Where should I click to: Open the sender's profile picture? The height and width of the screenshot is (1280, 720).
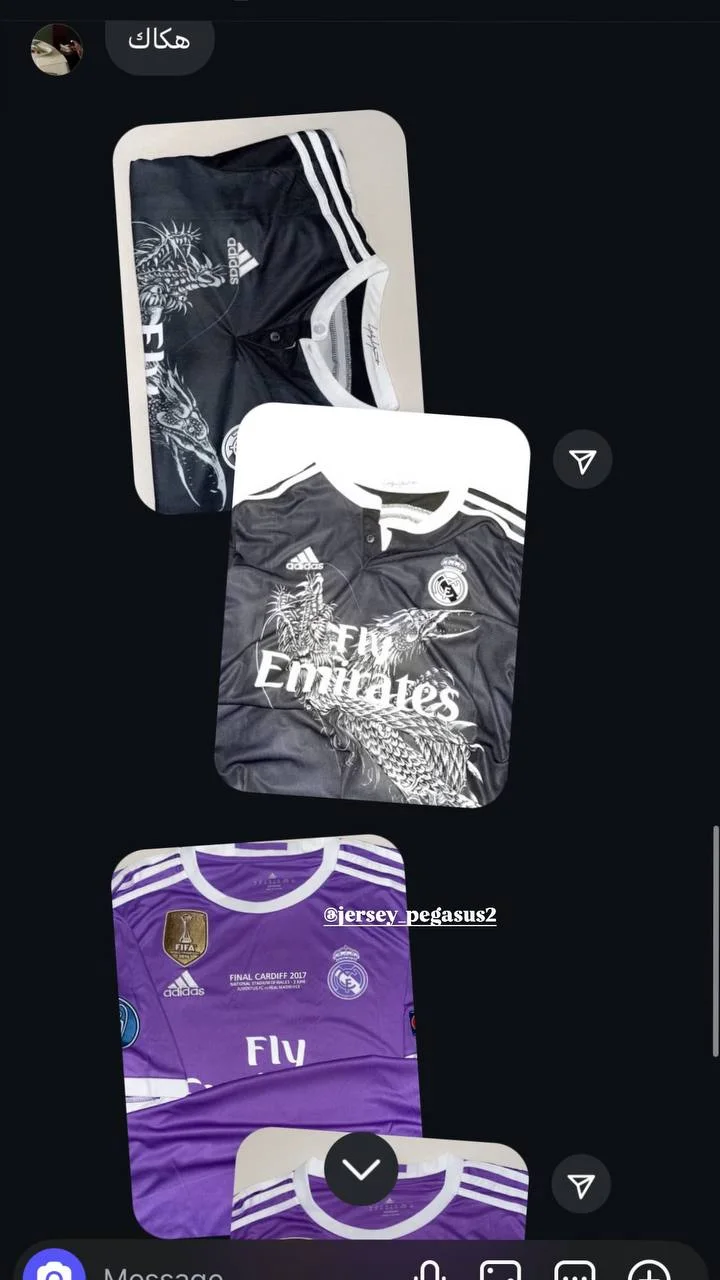[57, 49]
